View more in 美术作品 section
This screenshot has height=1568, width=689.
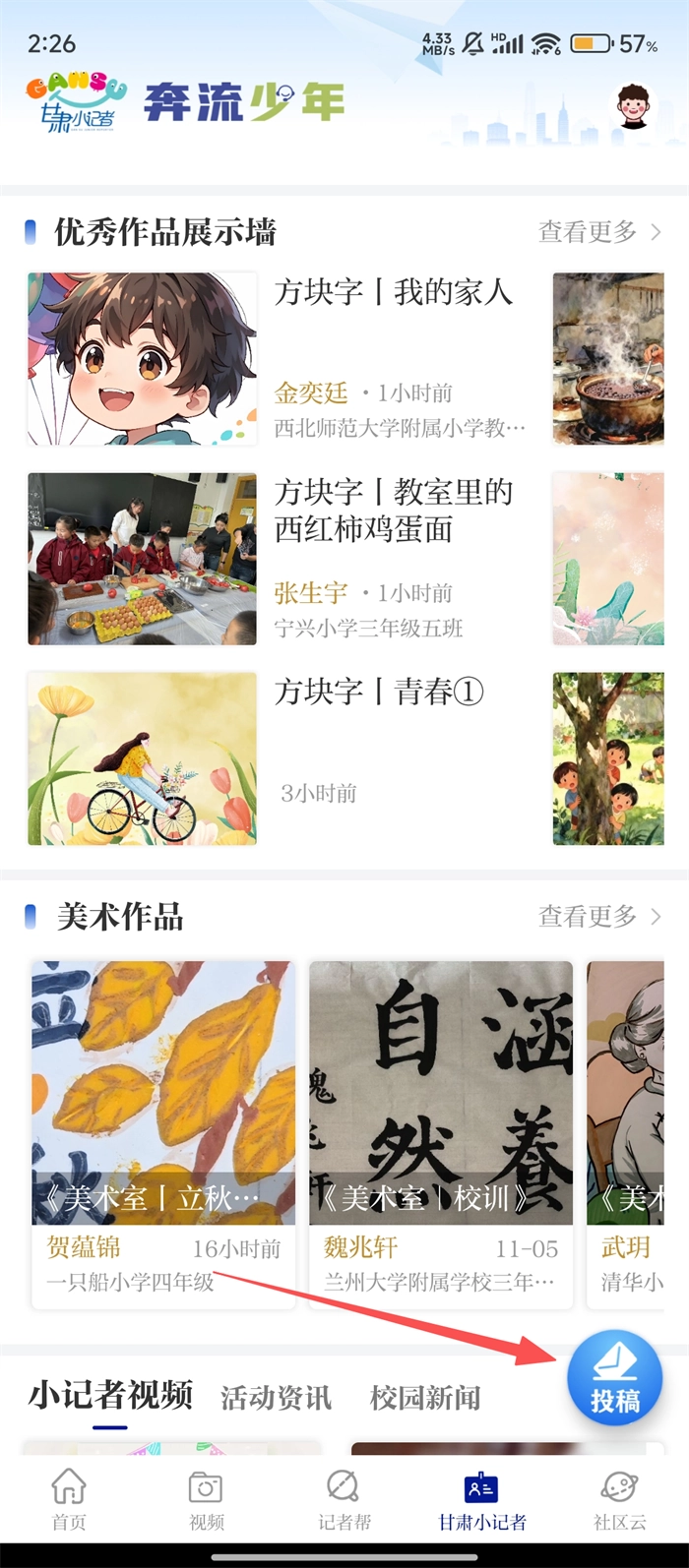click(598, 917)
